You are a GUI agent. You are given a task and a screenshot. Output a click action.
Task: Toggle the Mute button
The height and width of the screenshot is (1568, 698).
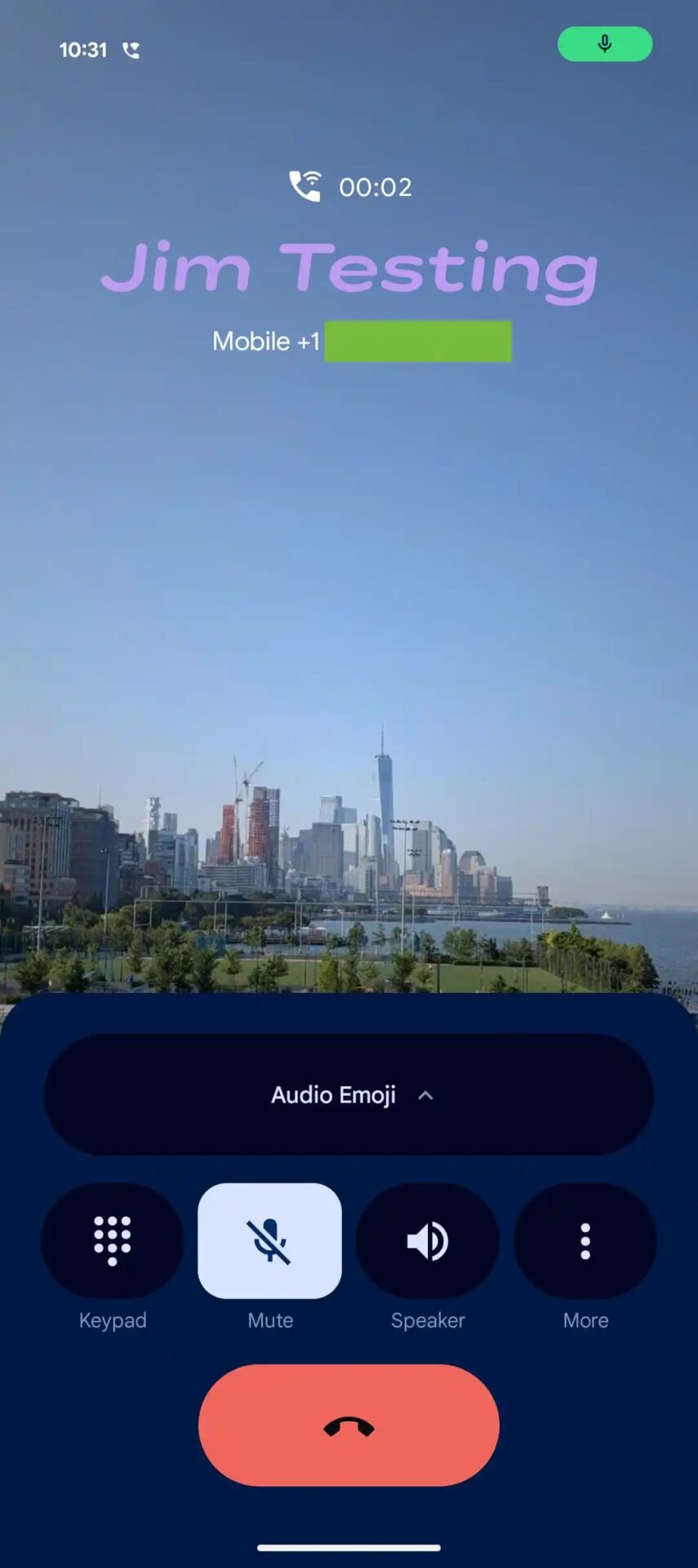[x=269, y=1241]
